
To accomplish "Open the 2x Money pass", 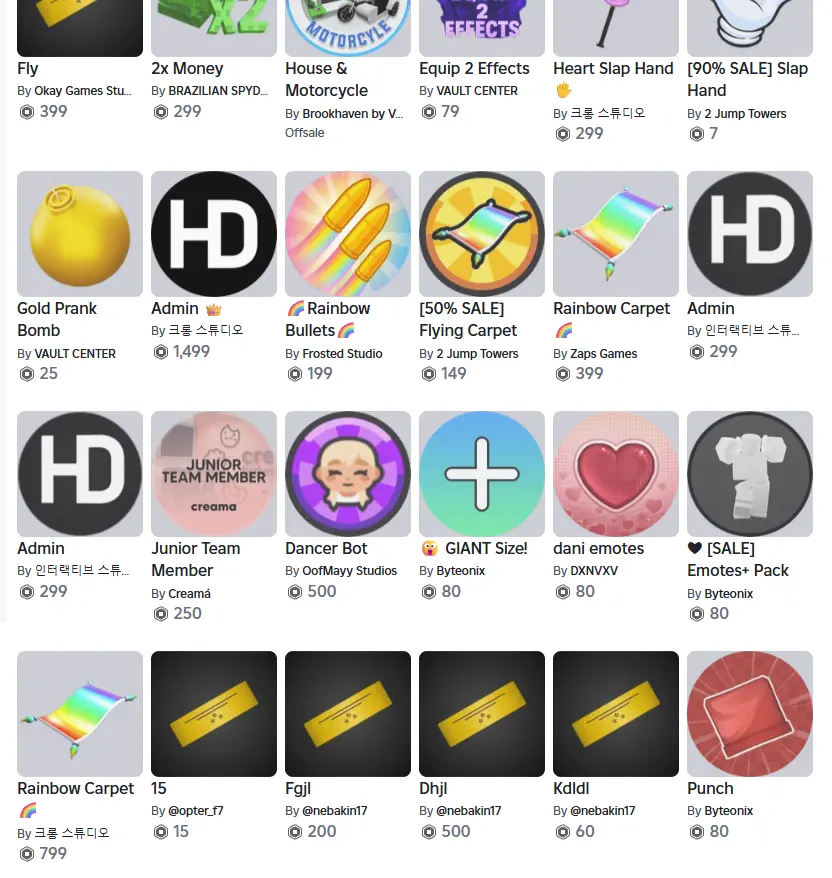I will pyautogui.click(x=214, y=28).
